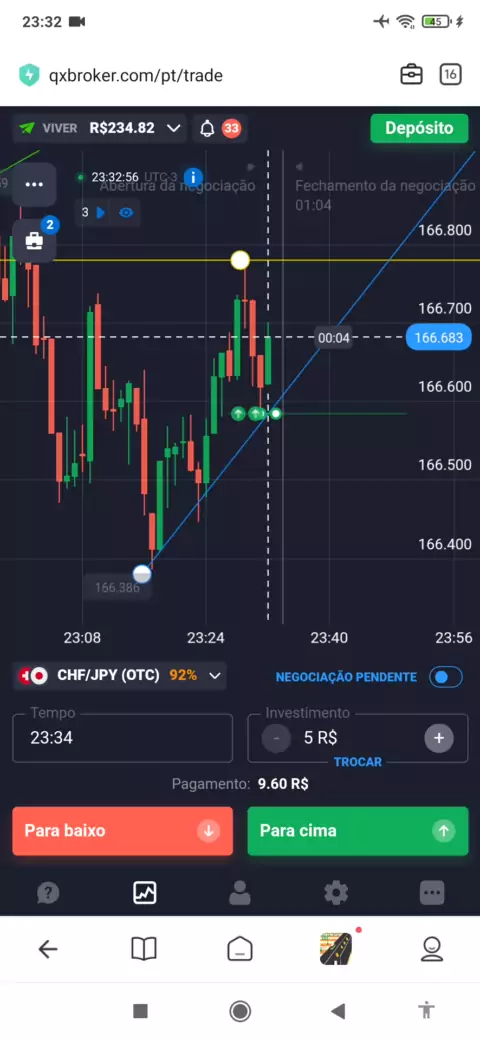Tap the TROCAR link under Investimento
Viewport: 480px width, 1040px height.
(x=358, y=762)
